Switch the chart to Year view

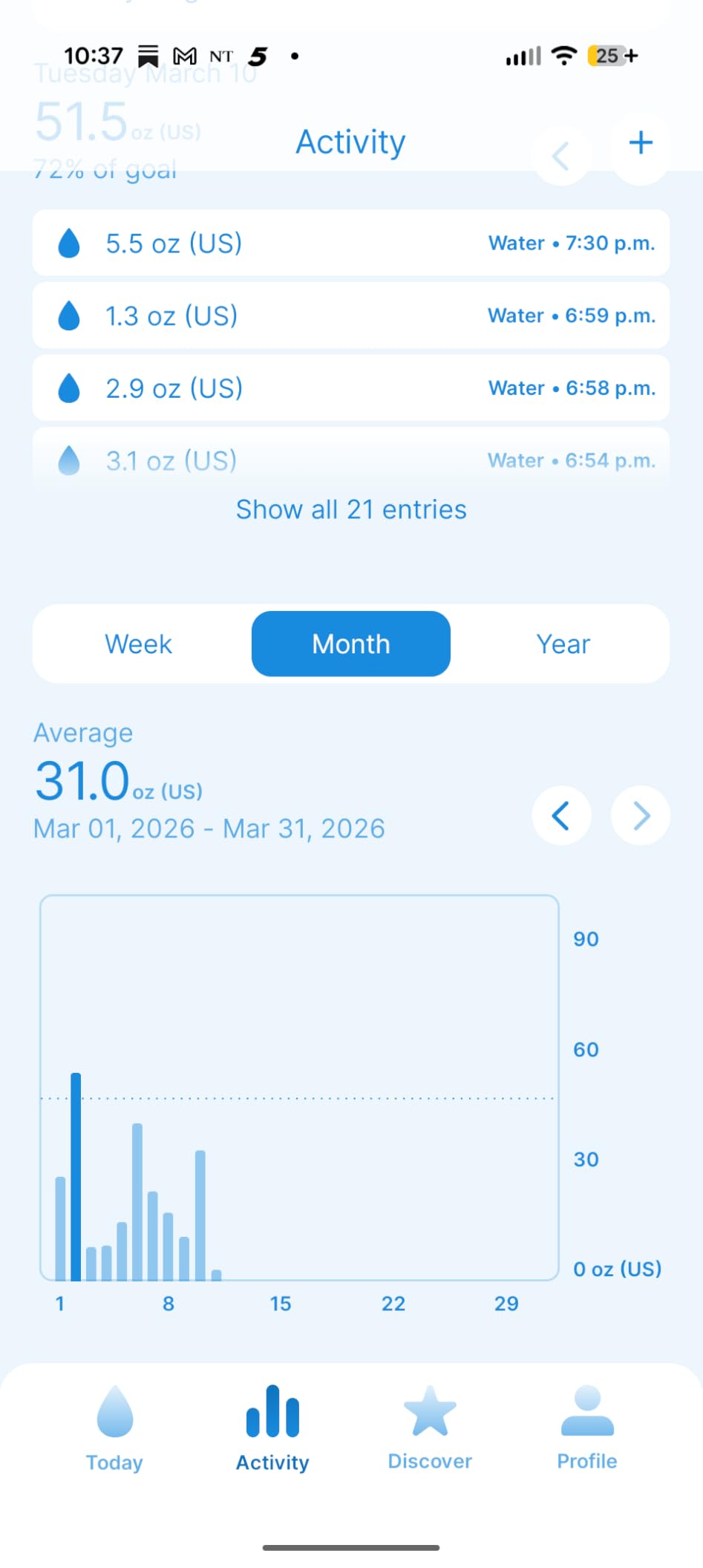563,644
